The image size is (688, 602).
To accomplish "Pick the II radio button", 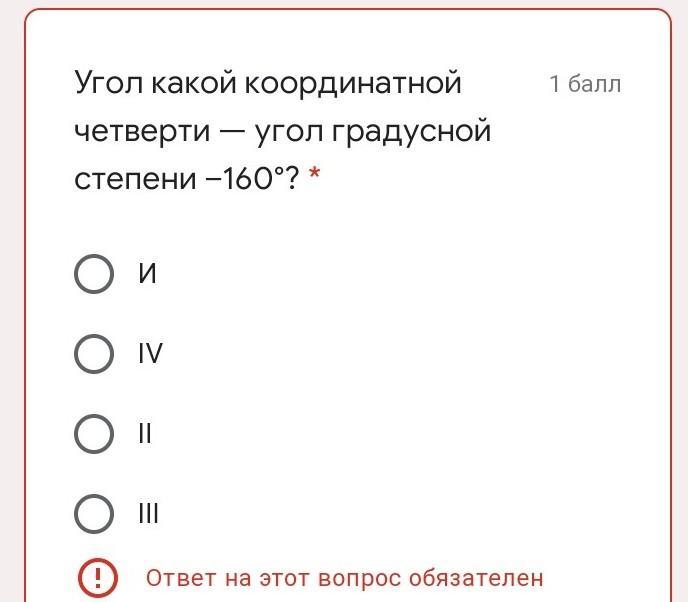I will (94, 434).
